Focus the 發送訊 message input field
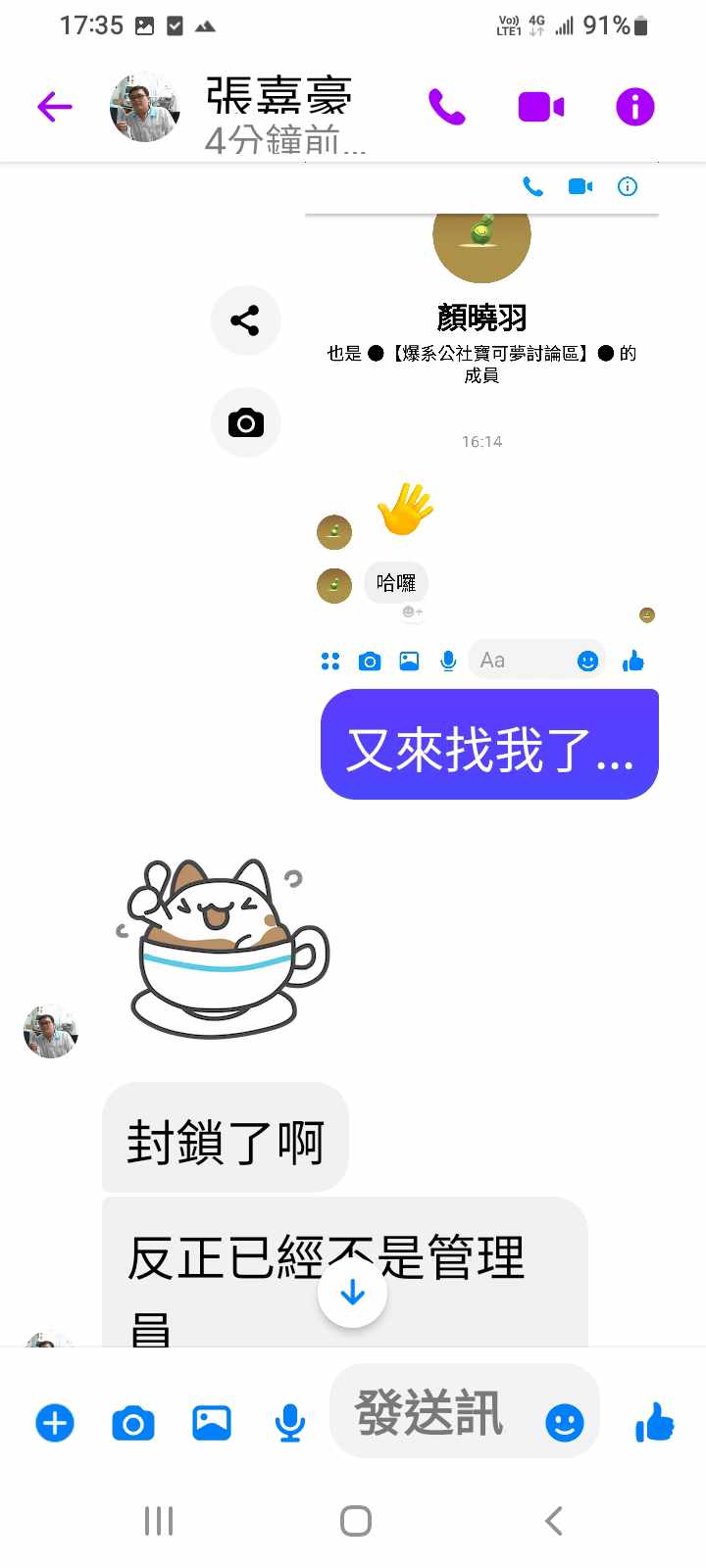Image resolution: width=706 pixels, height=1568 pixels. click(x=431, y=1413)
